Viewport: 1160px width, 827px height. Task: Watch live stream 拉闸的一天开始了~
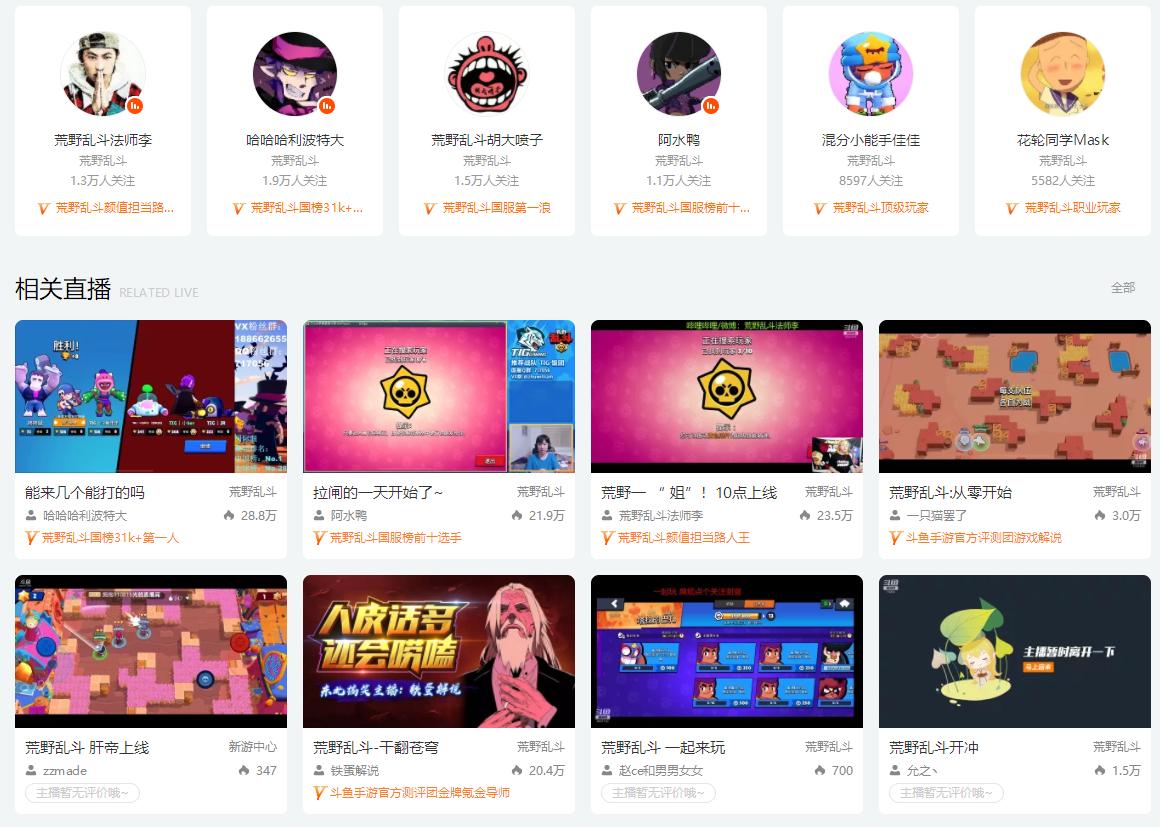pyautogui.click(x=439, y=397)
